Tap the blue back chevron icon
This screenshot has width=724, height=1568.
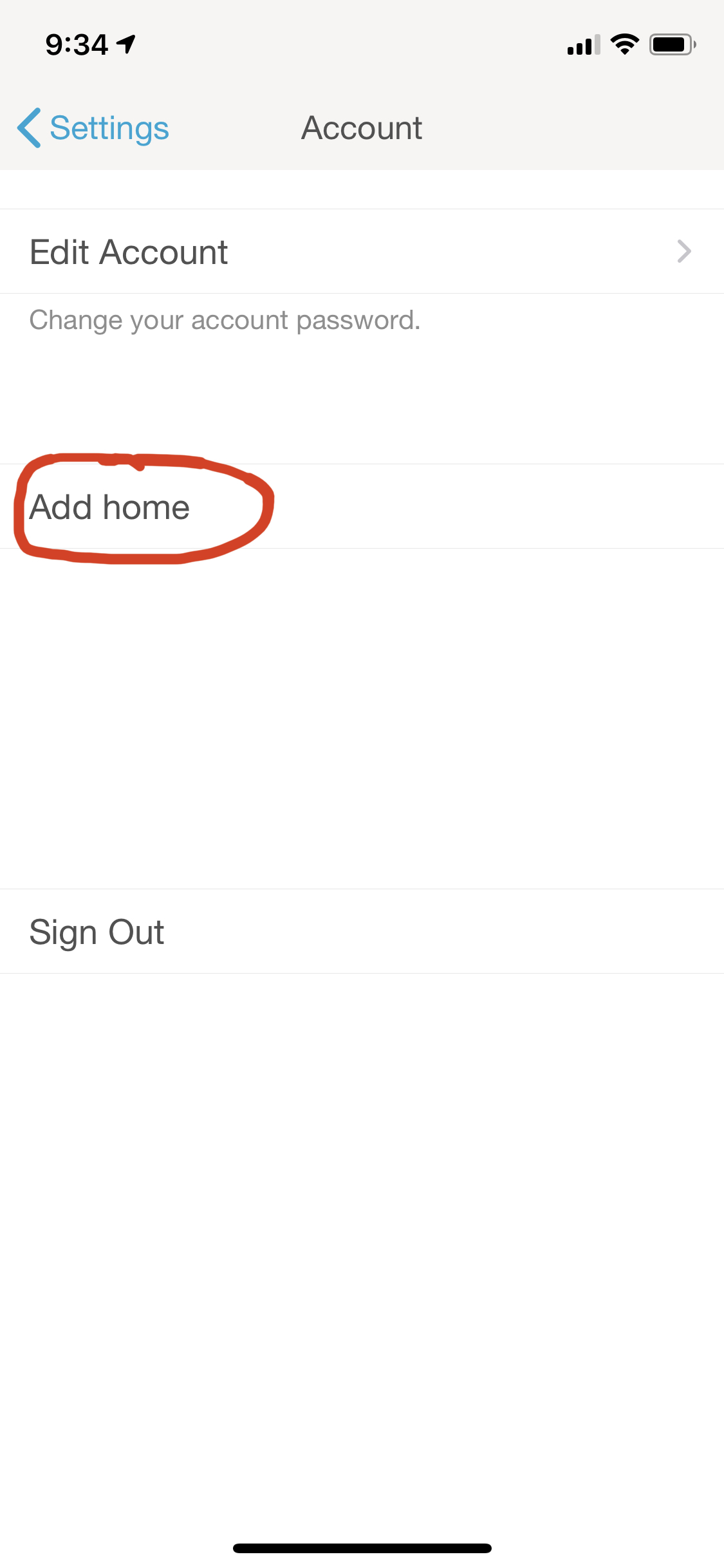tap(28, 128)
